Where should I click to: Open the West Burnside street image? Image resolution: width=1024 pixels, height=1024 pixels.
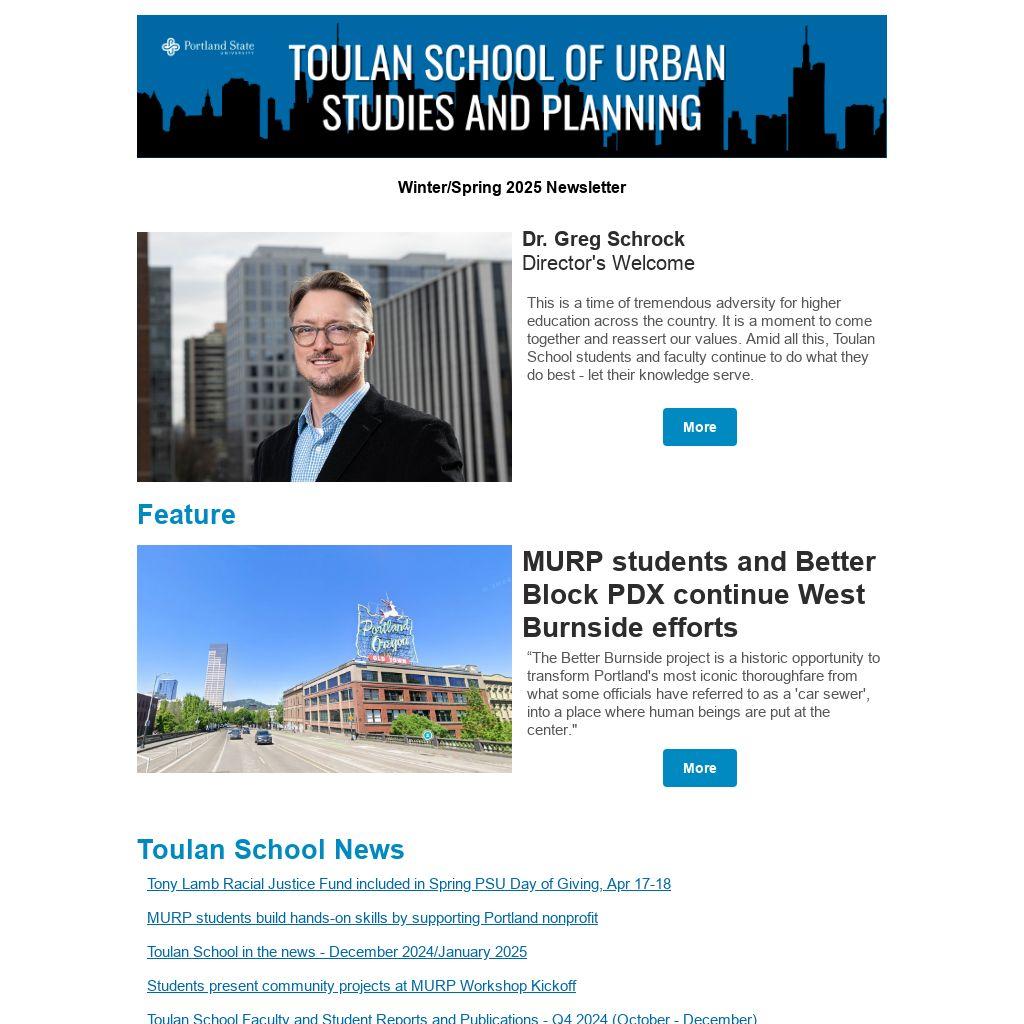point(324,659)
